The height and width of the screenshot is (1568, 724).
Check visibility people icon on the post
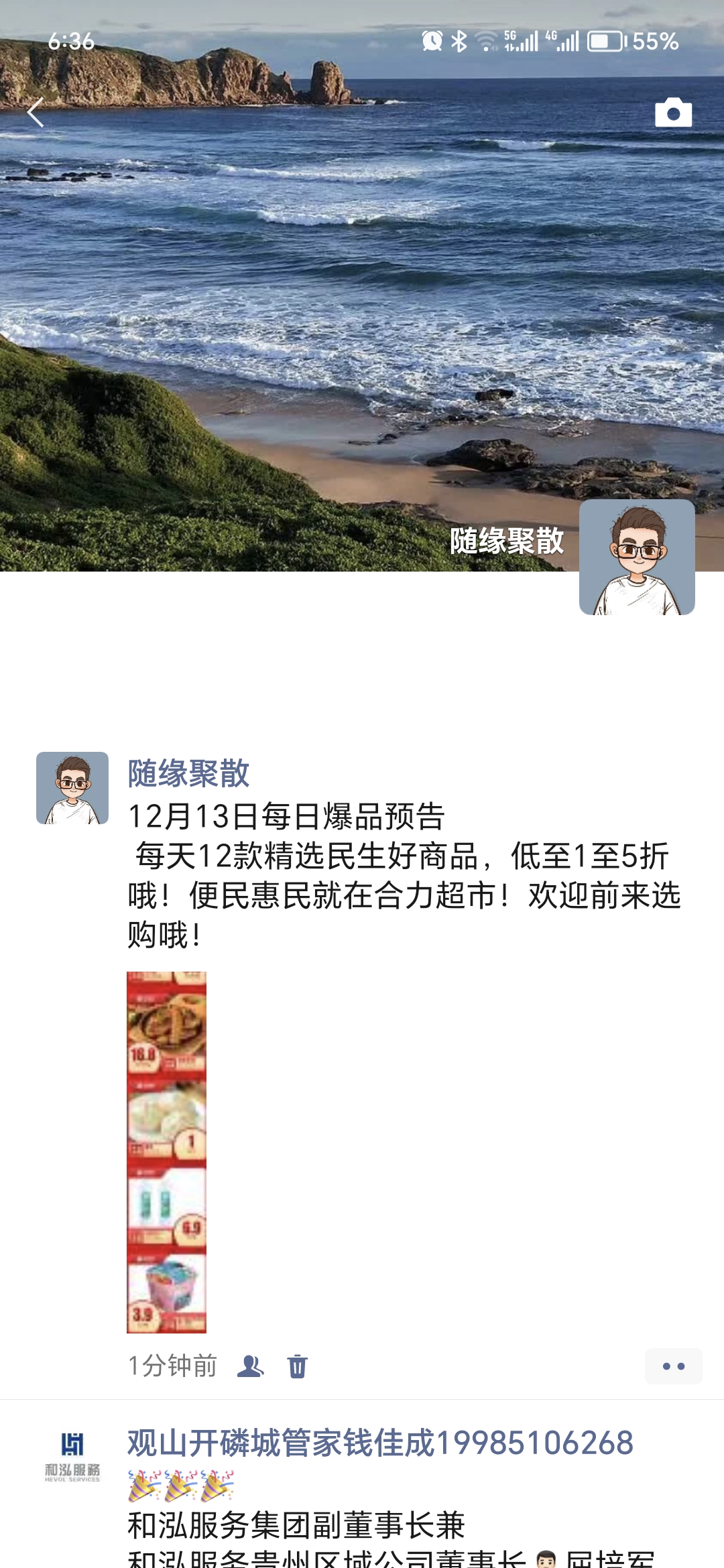(250, 1366)
